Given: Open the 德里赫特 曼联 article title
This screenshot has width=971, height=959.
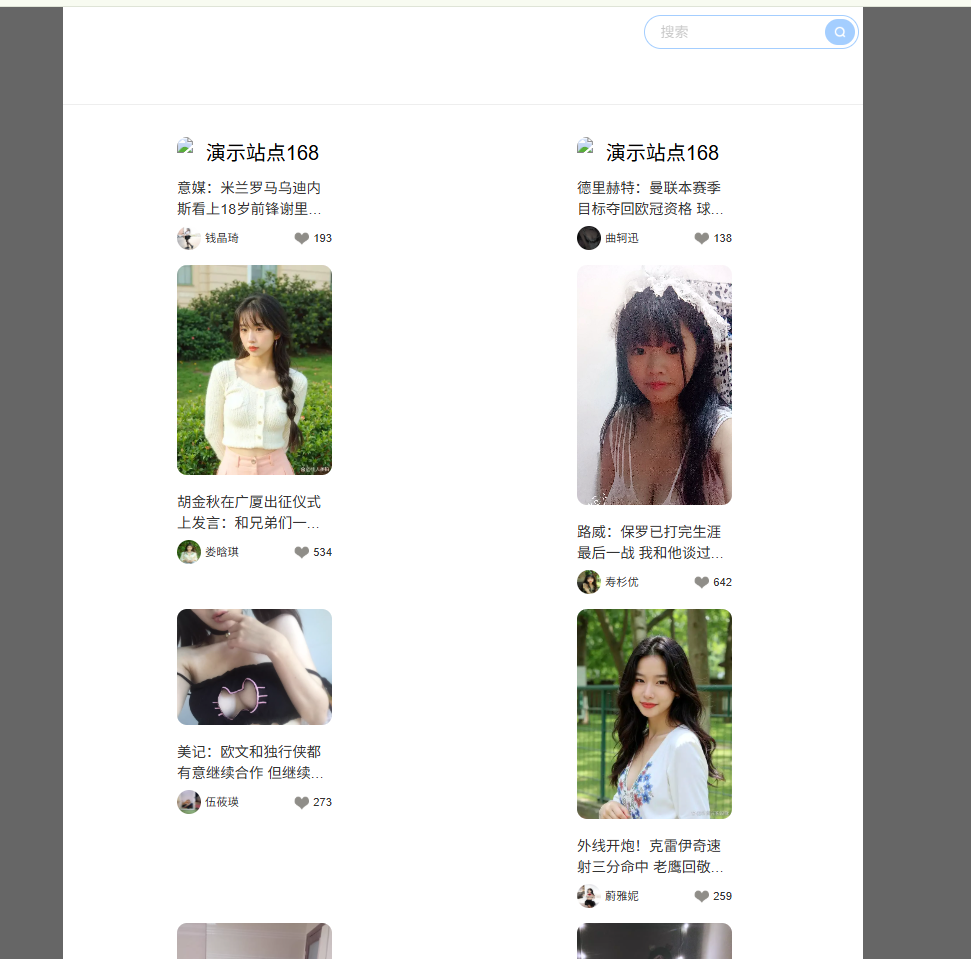Looking at the screenshot, I should [x=649, y=198].
